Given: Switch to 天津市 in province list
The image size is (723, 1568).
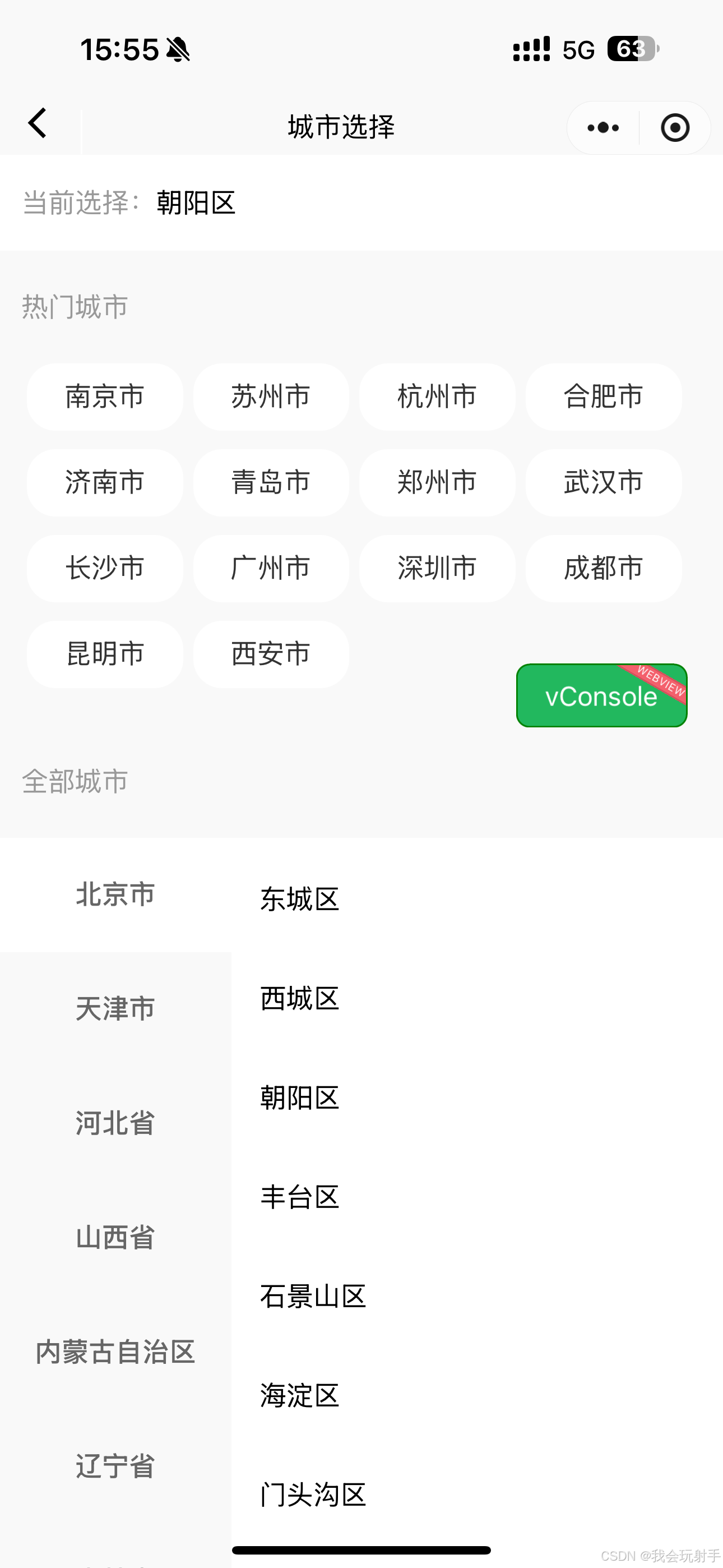Looking at the screenshot, I should (x=115, y=1009).
